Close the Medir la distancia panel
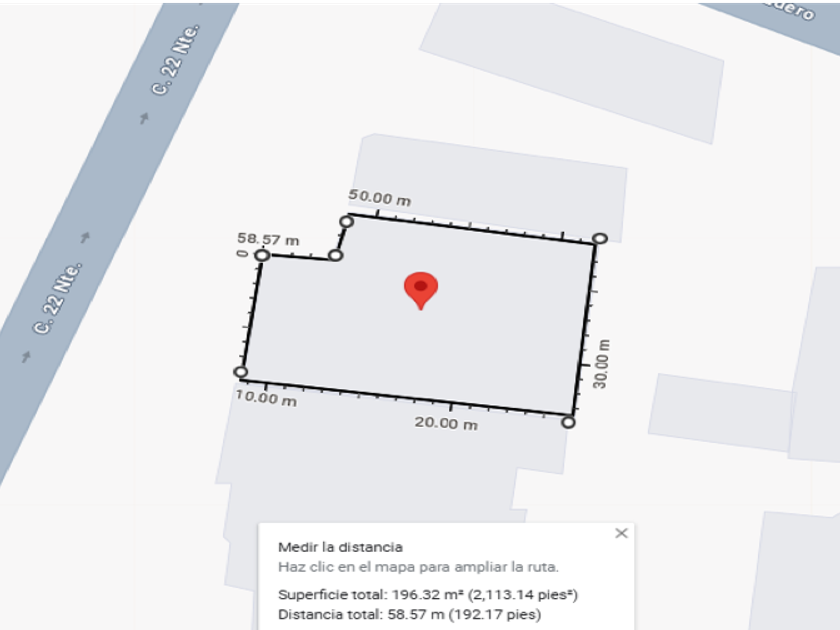The height and width of the screenshot is (630, 840). pyautogui.click(x=621, y=533)
